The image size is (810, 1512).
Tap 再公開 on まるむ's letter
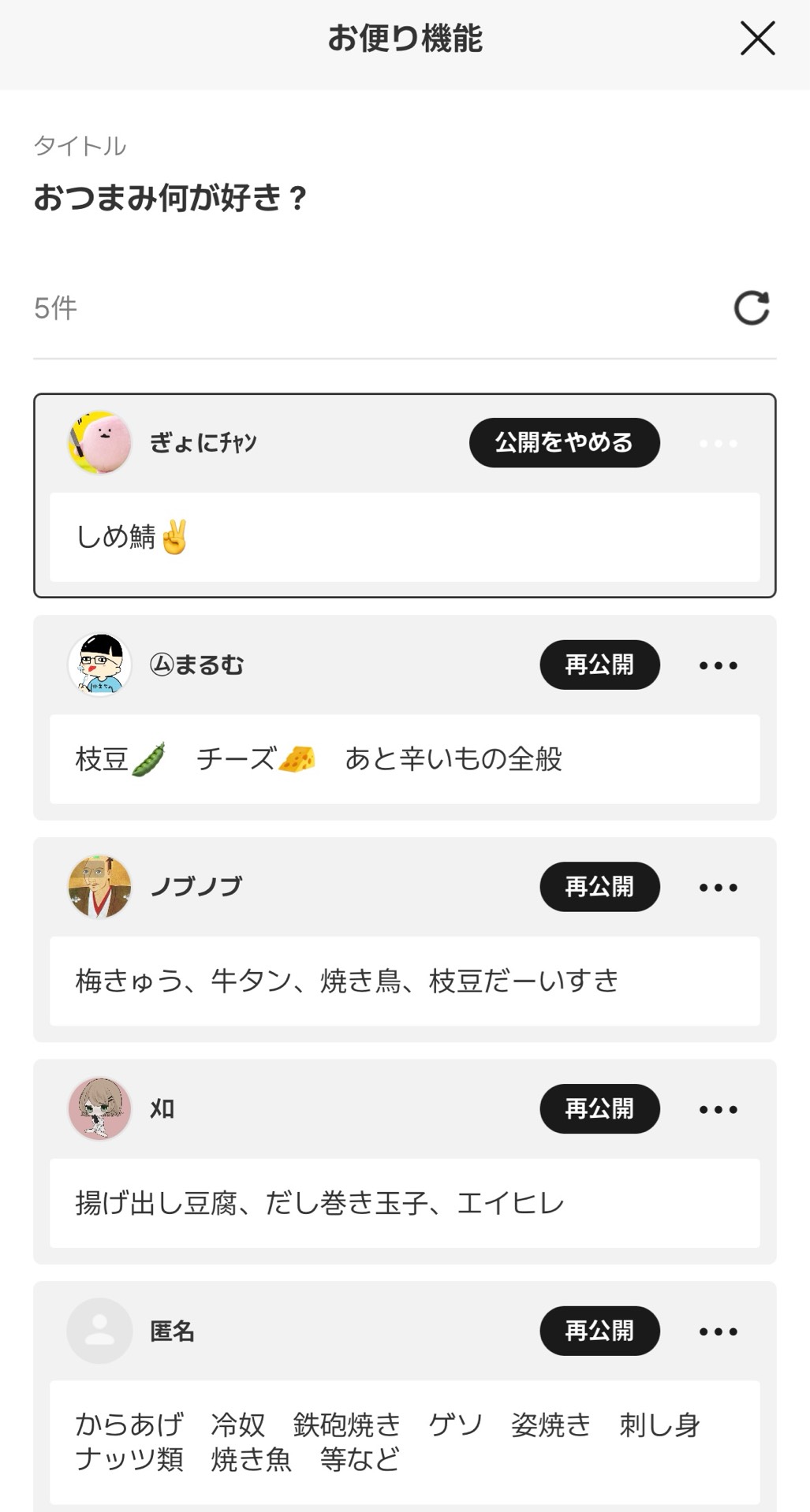tap(599, 665)
